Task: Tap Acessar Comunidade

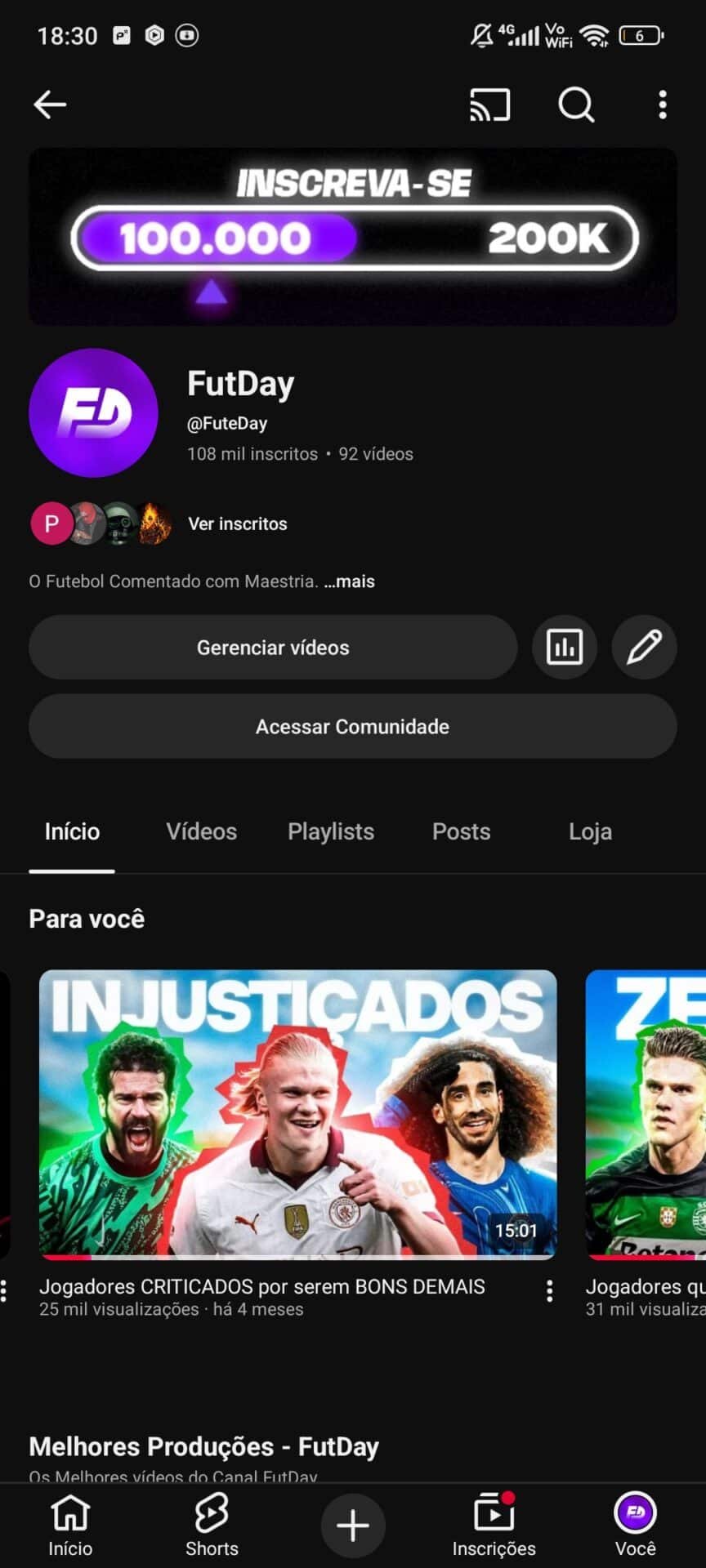Action: (x=353, y=726)
